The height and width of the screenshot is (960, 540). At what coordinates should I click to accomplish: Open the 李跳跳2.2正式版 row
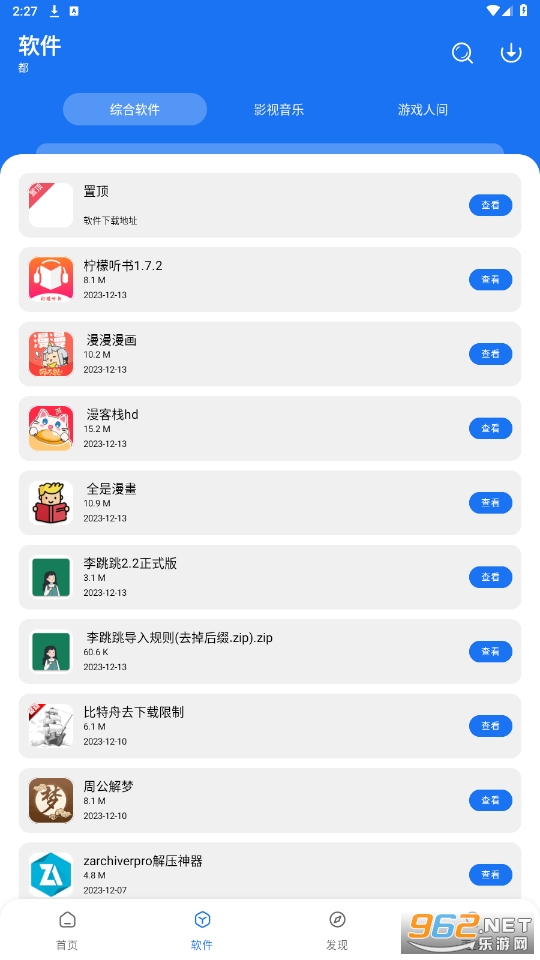270,577
